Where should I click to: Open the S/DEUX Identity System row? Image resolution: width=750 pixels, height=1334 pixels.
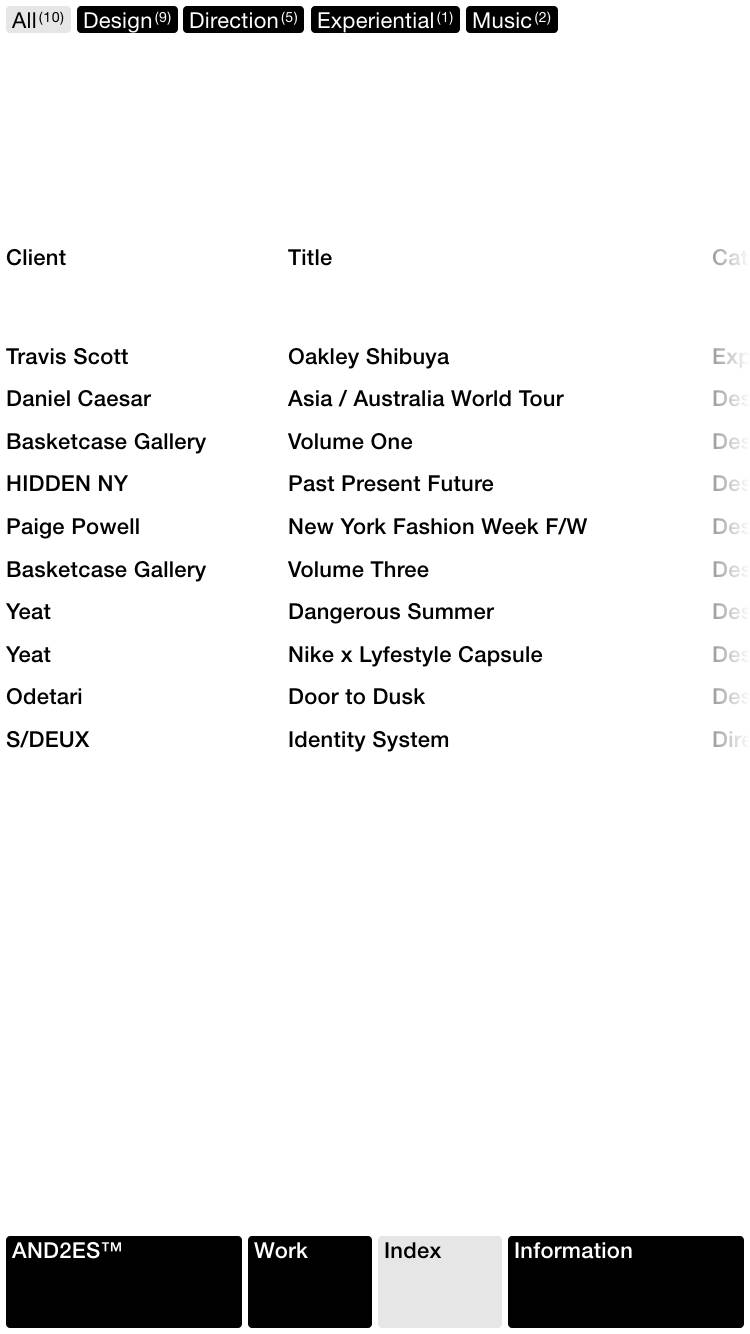pyautogui.click(x=368, y=740)
